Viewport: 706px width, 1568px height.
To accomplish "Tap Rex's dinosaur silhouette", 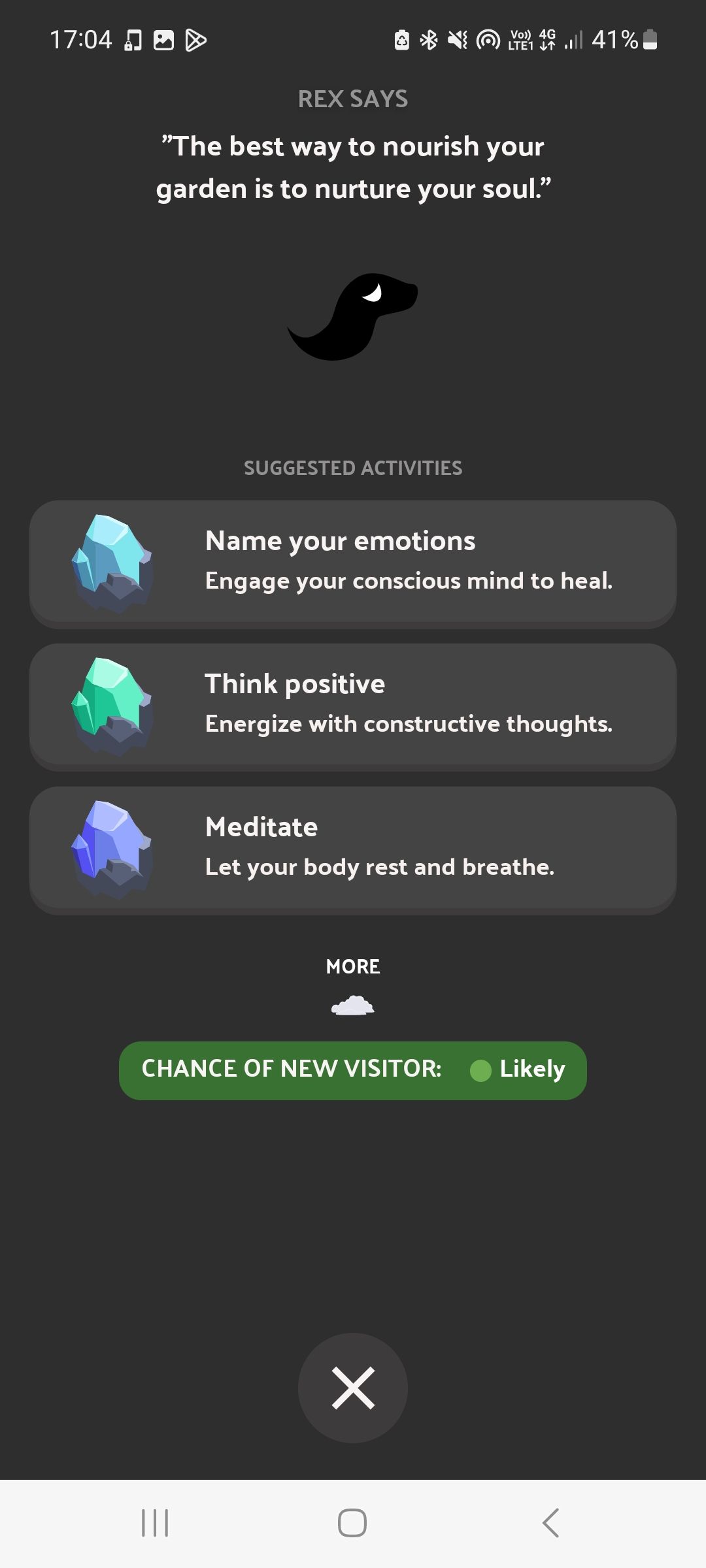I will pyautogui.click(x=352, y=317).
